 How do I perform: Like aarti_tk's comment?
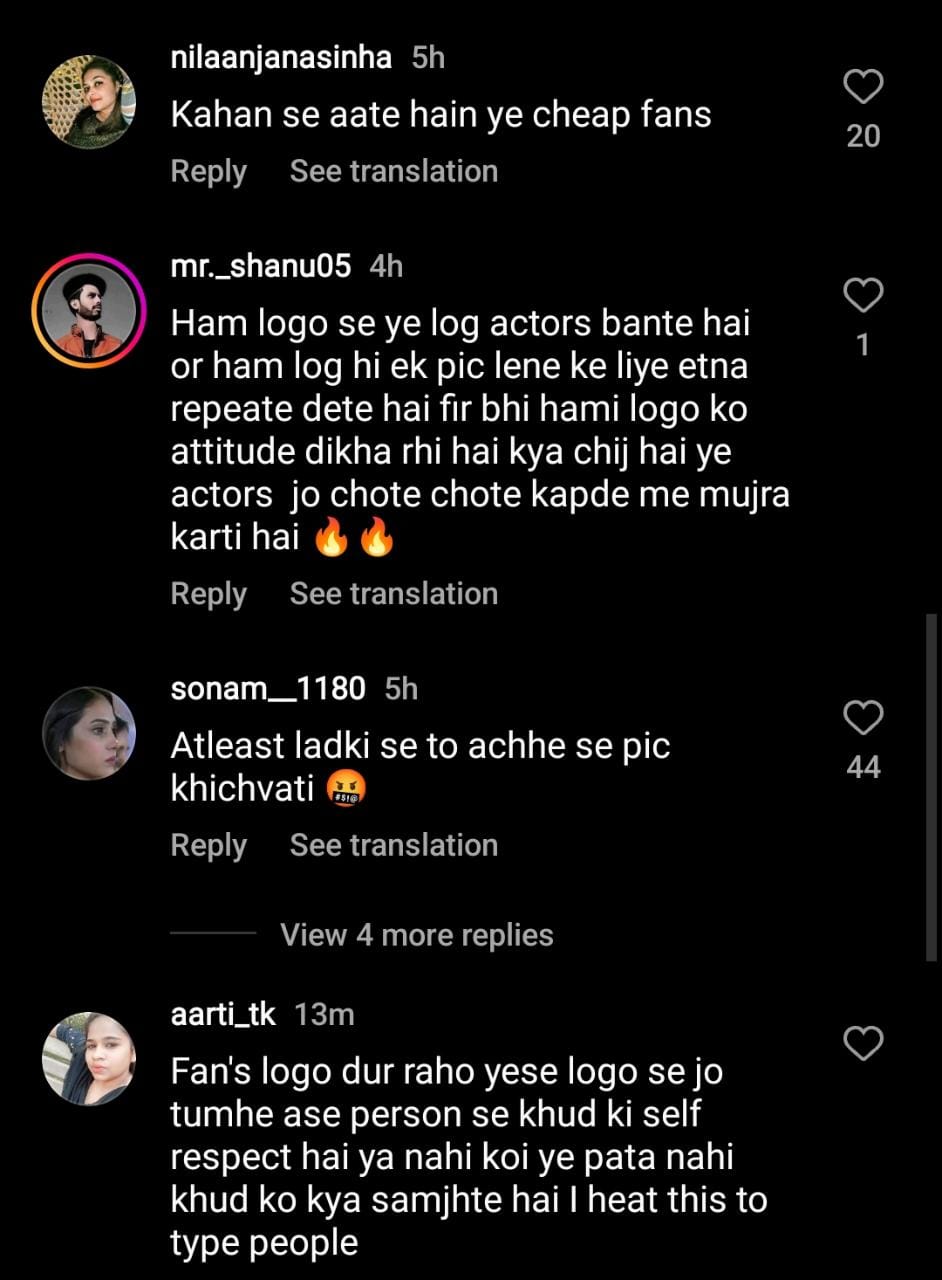point(863,1044)
